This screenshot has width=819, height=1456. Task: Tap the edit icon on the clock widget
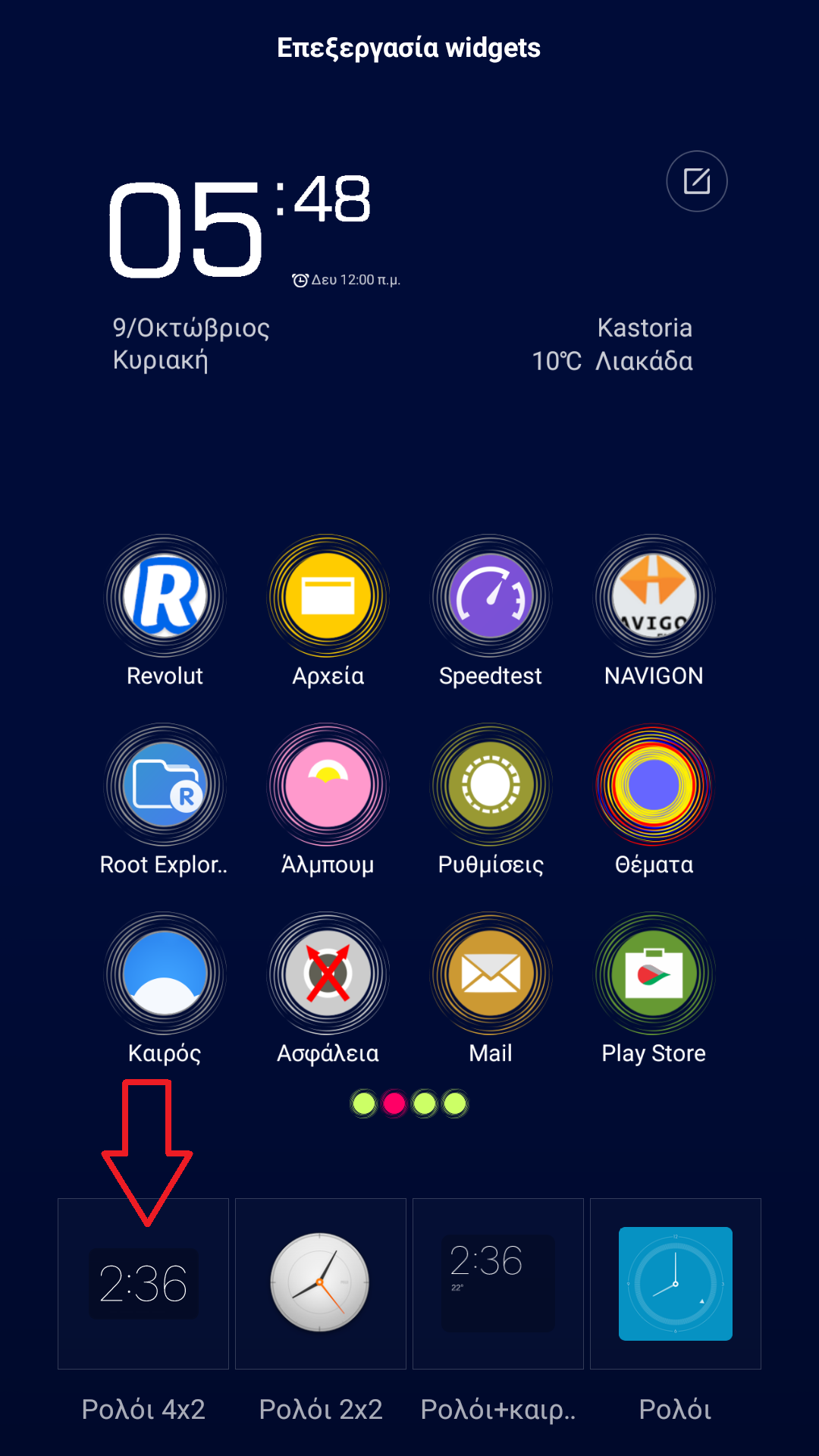tap(696, 181)
